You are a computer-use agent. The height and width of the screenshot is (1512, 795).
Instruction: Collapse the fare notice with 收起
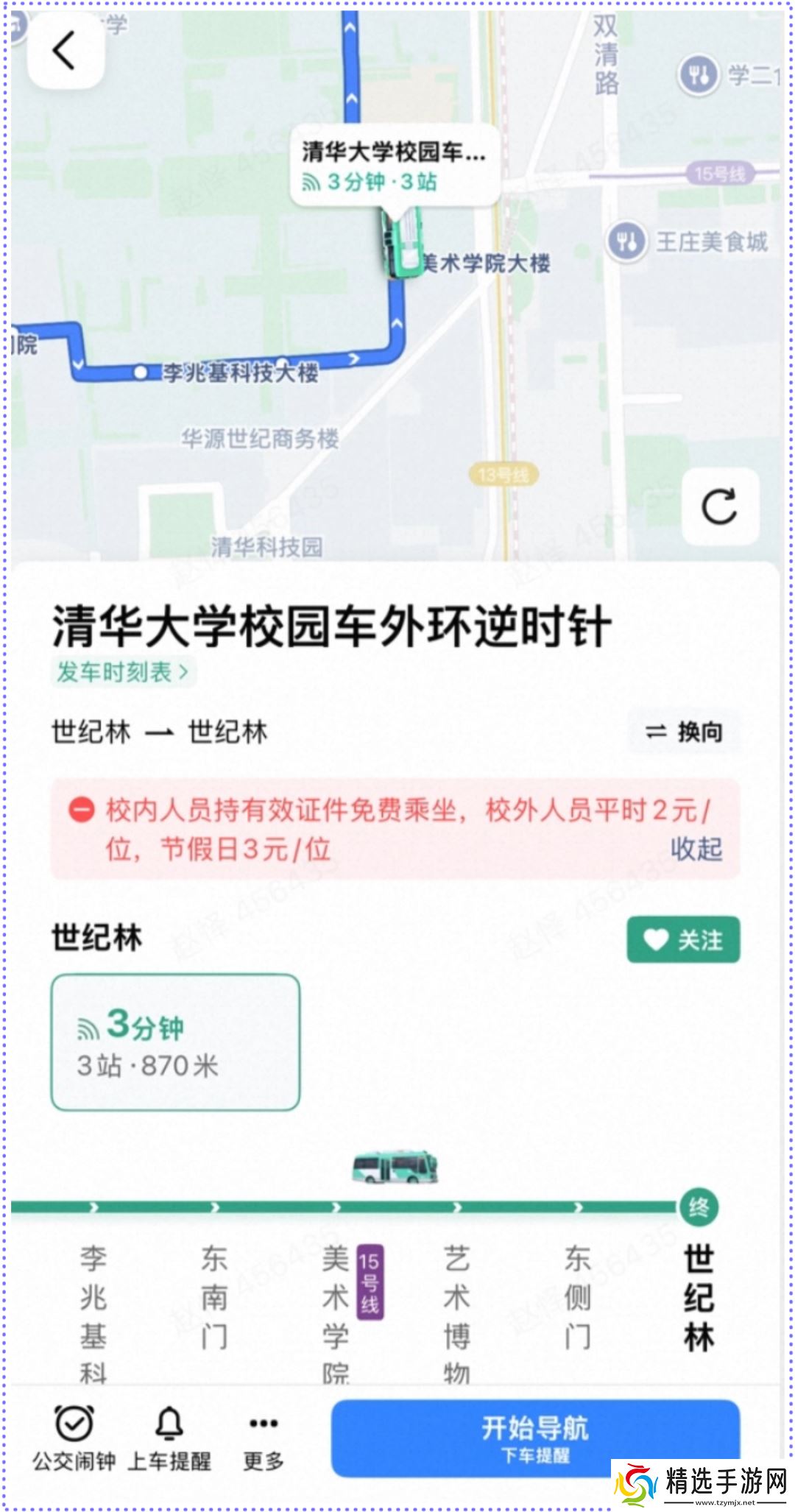[696, 849]
